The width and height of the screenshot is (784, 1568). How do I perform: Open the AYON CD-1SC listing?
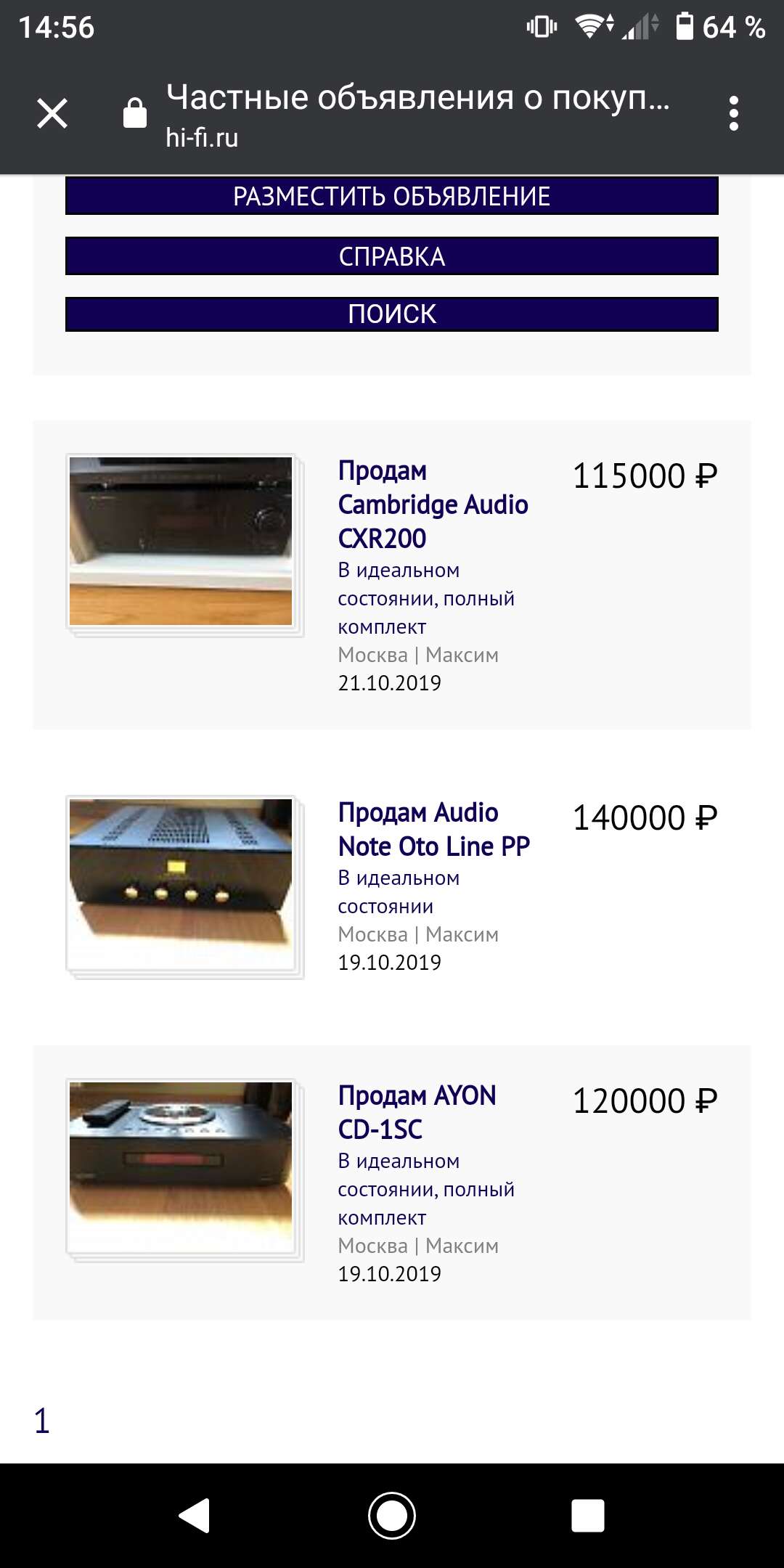click(x=417, y=1112)
